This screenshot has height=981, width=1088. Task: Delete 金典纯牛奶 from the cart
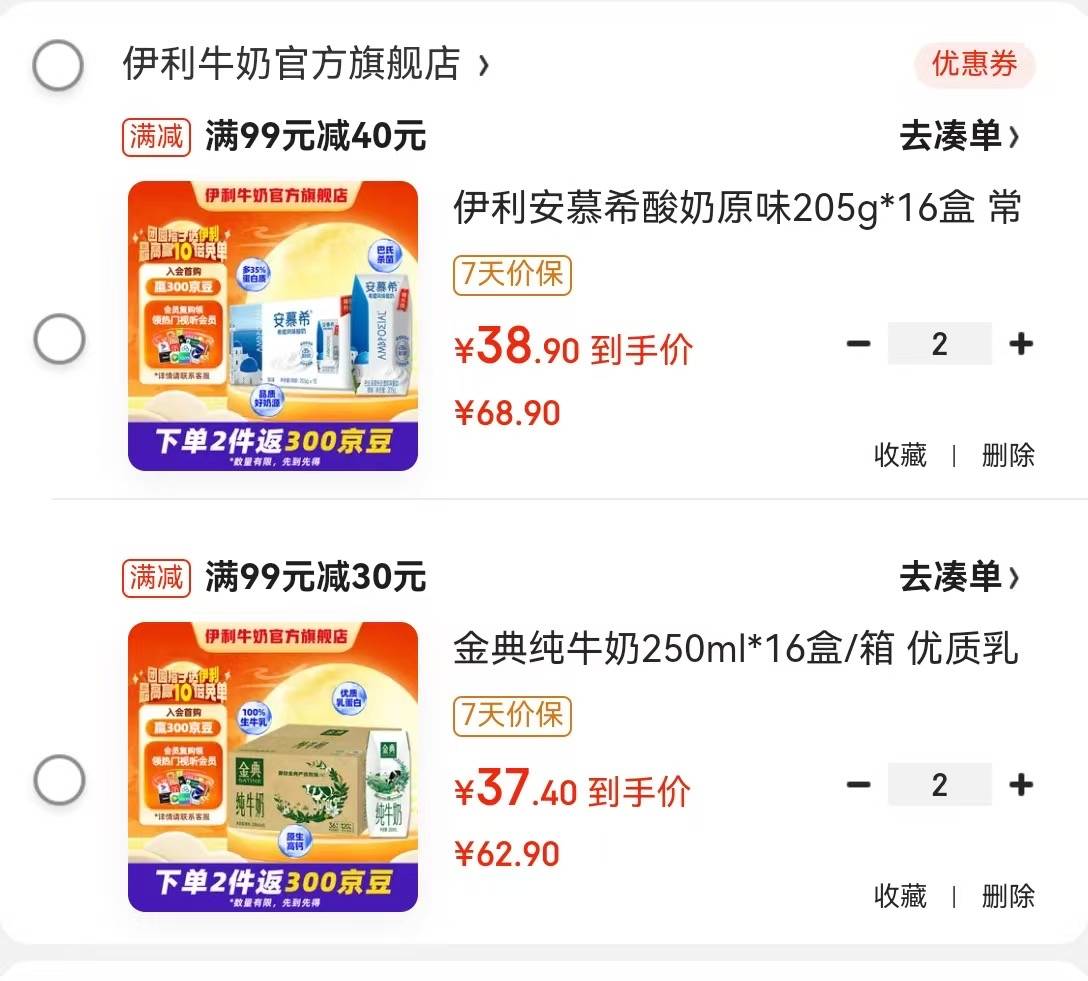(x=1007, y=896)
